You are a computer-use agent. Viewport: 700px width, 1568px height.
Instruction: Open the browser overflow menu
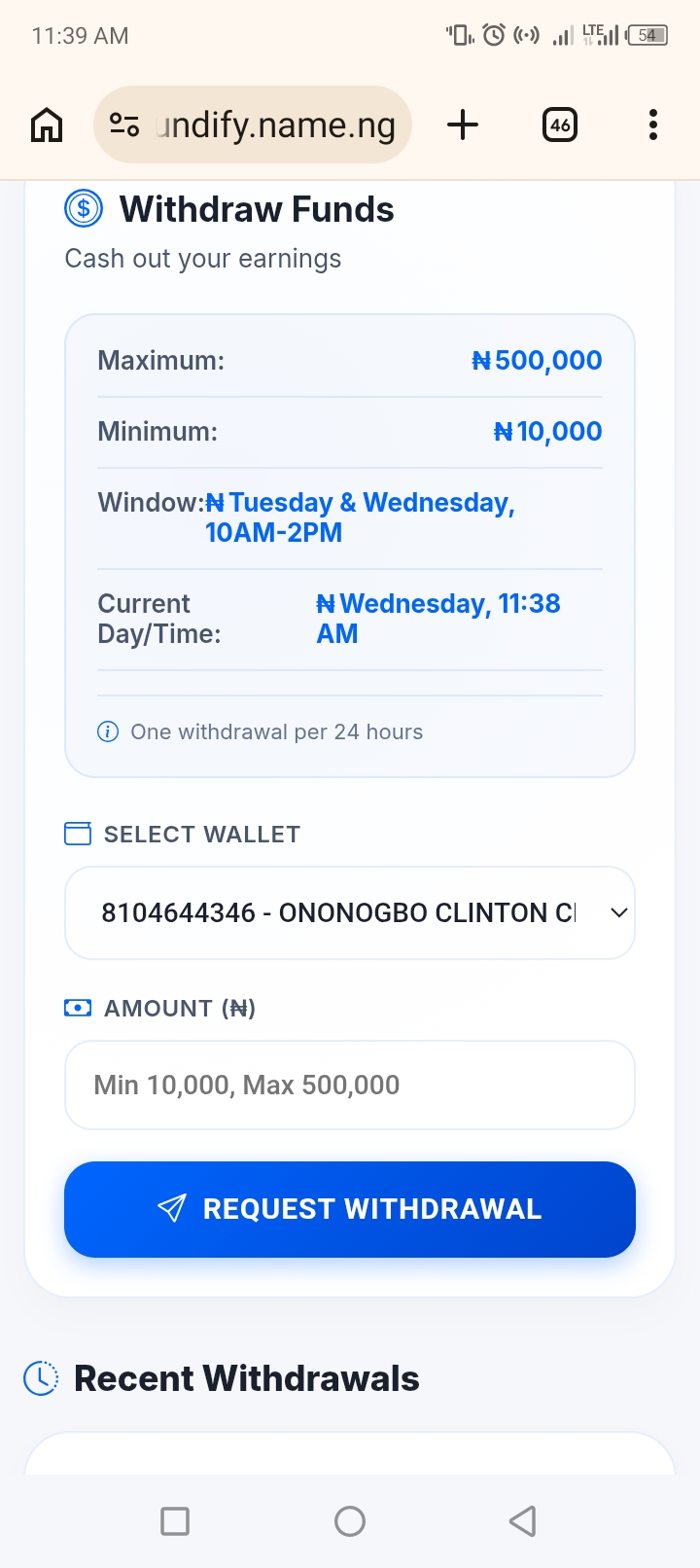[653, 125]
